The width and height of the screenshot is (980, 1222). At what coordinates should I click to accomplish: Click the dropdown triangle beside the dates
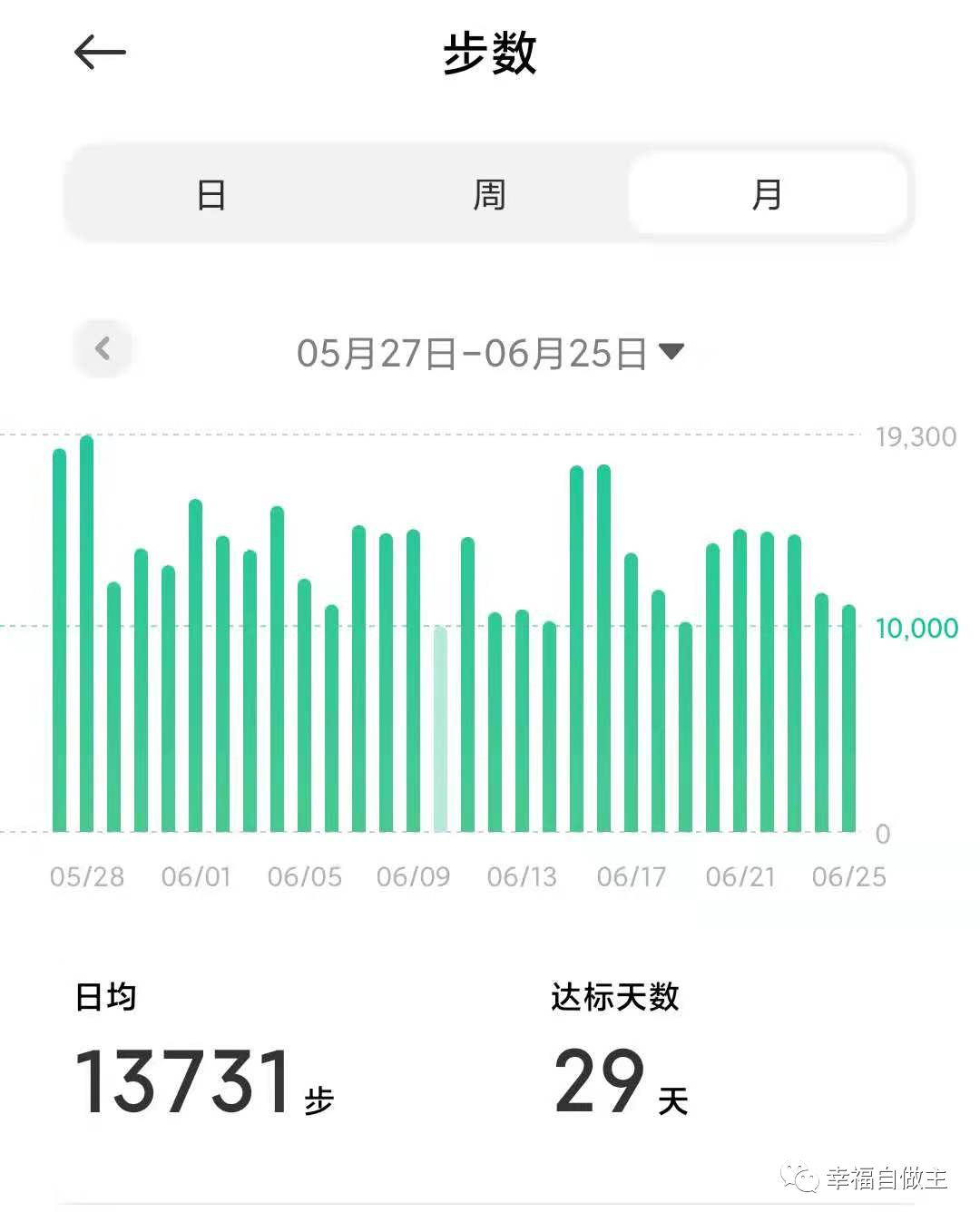pos(672,353)
